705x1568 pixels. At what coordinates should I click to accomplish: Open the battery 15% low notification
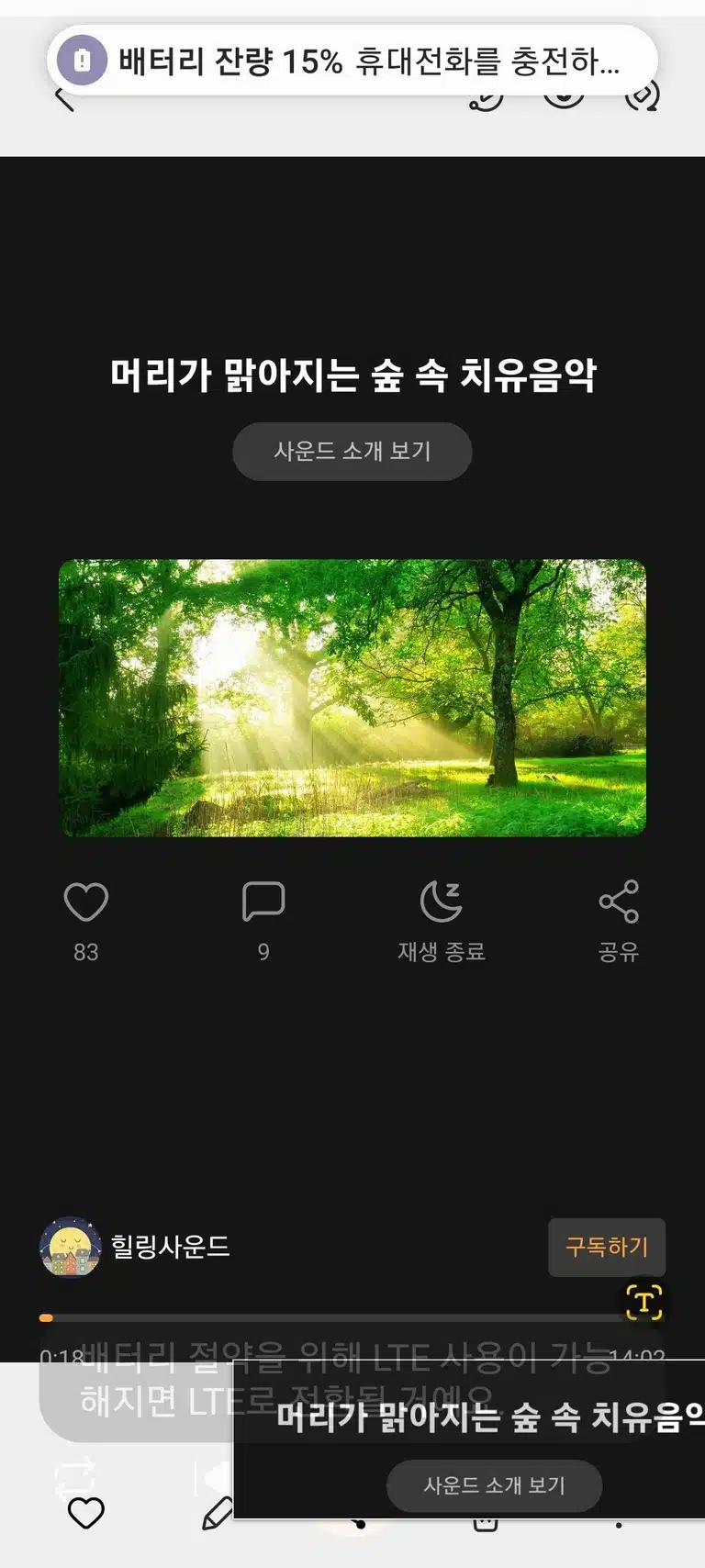tap(352, 62)
